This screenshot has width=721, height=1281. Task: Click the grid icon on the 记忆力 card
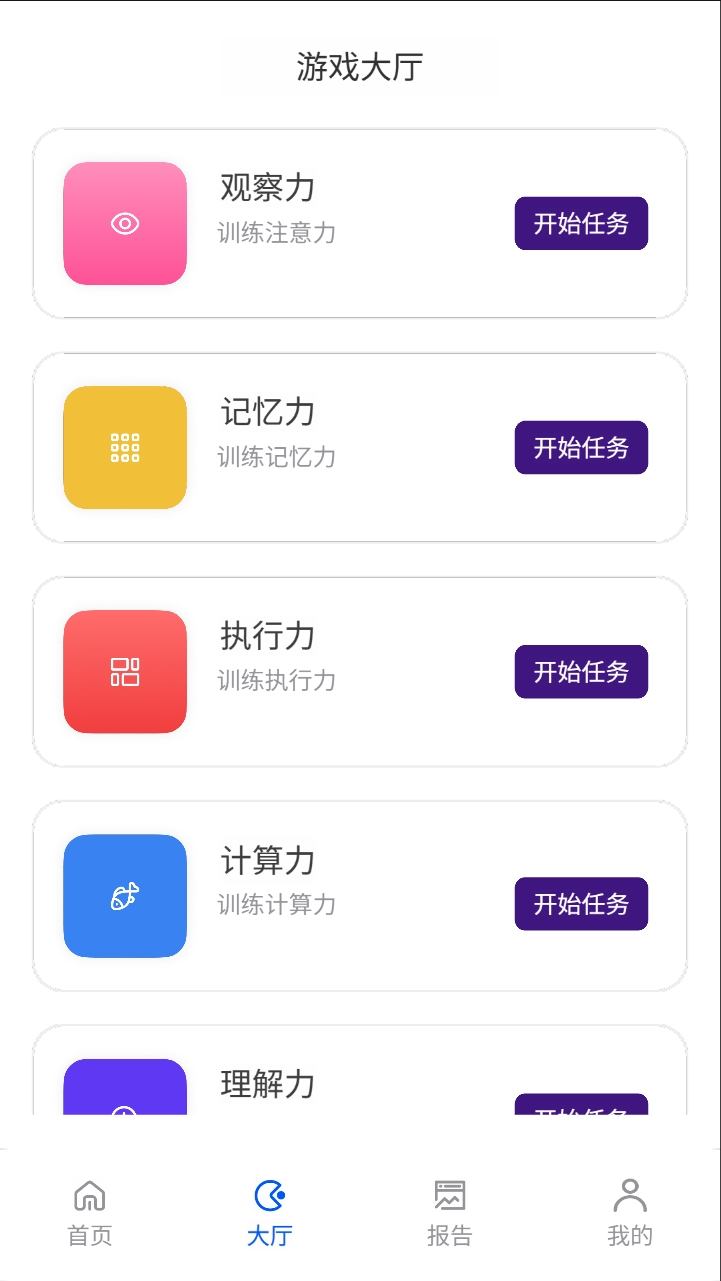pos(124,447)
